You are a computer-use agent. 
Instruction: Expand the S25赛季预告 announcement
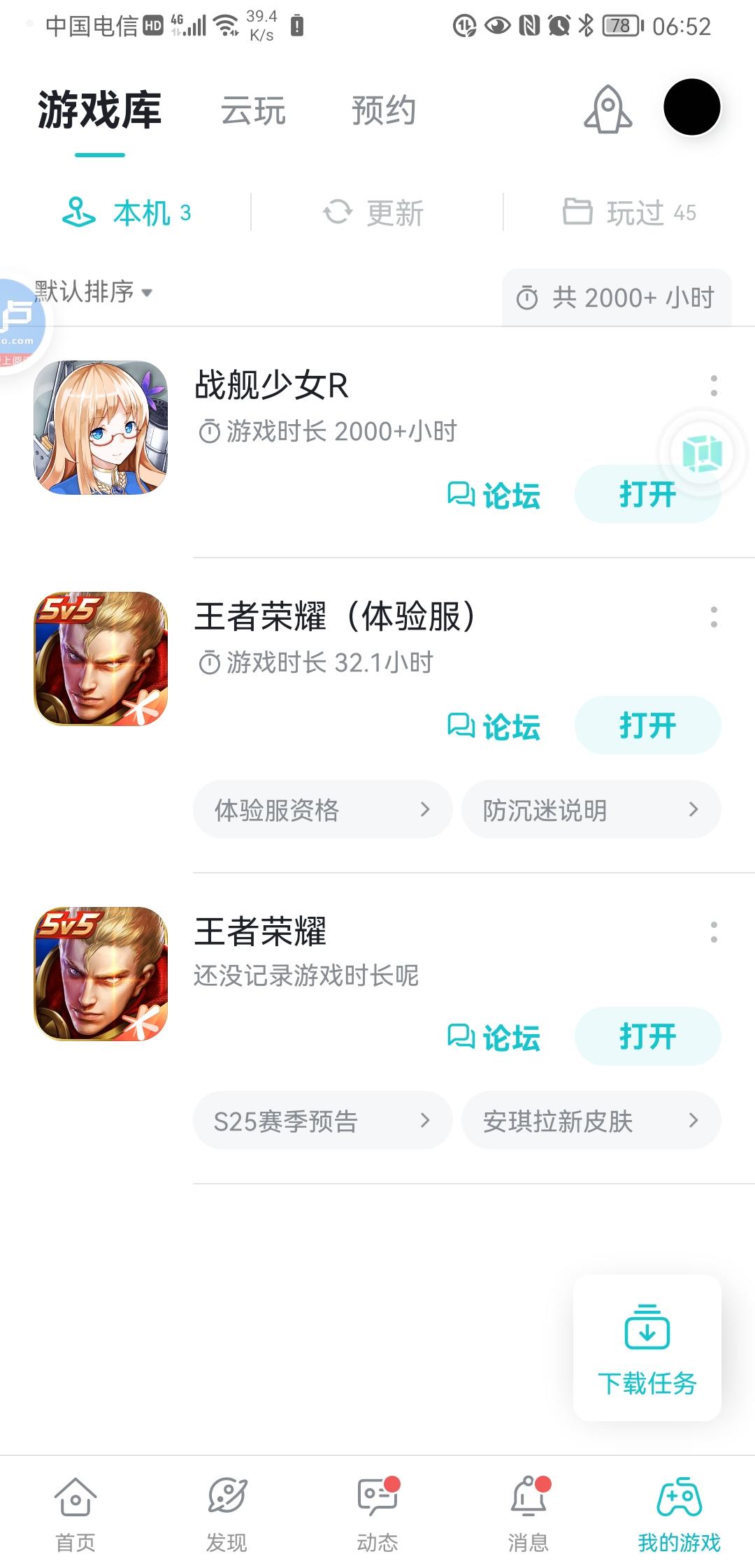point(322,1120)
